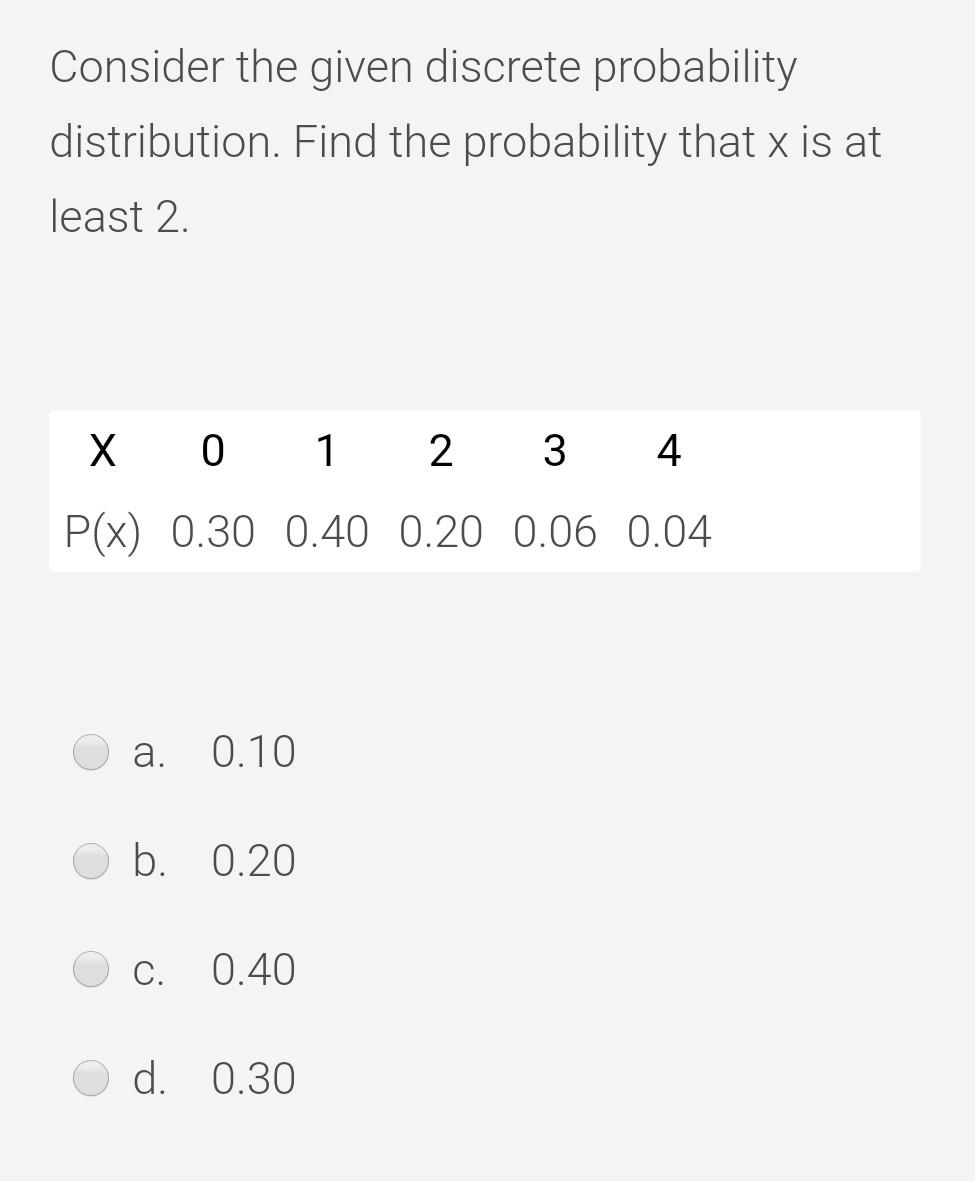Click the letter a next to 0.10

148,752
